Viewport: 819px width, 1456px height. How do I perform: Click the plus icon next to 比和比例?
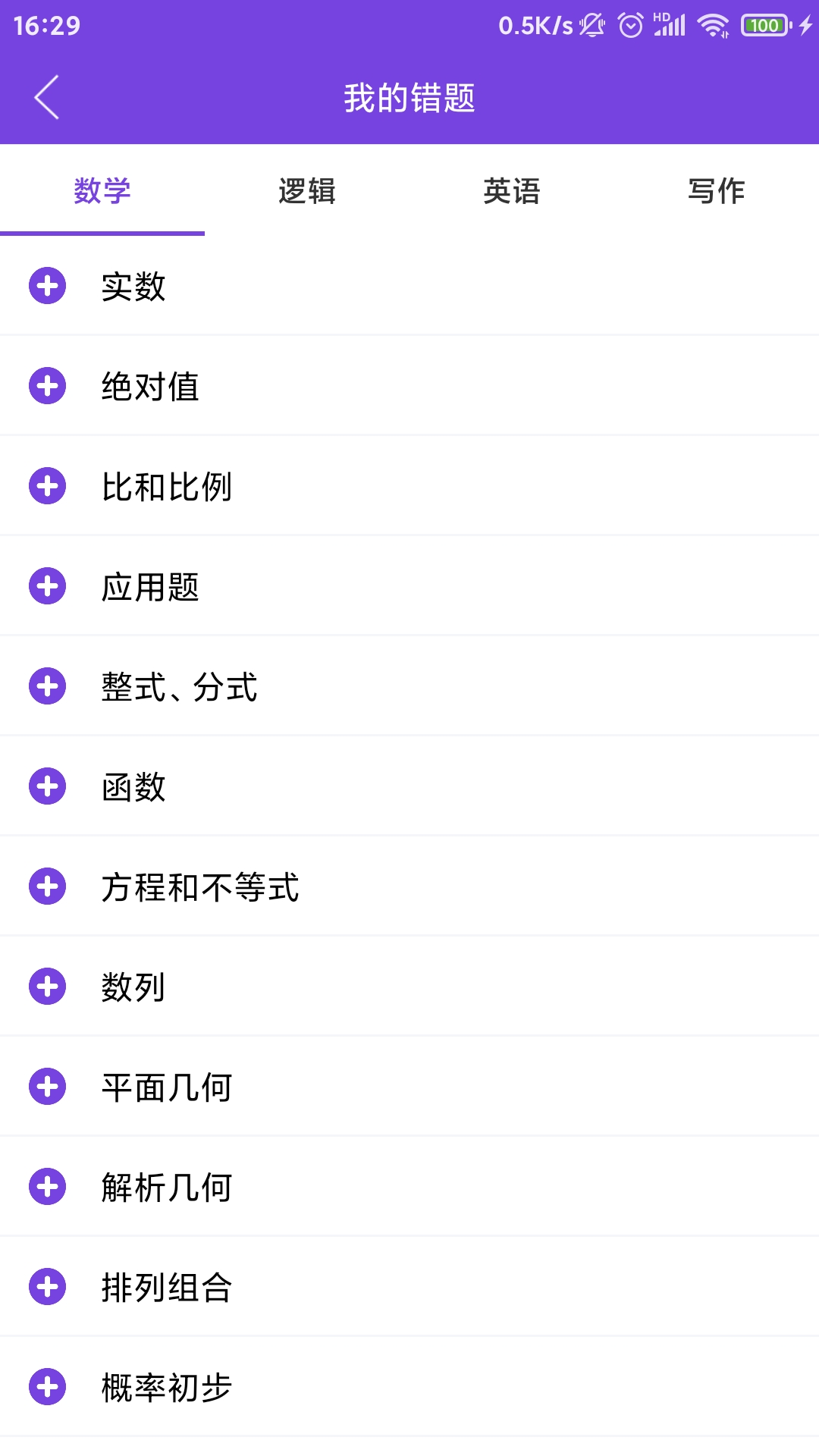[47, 487]
